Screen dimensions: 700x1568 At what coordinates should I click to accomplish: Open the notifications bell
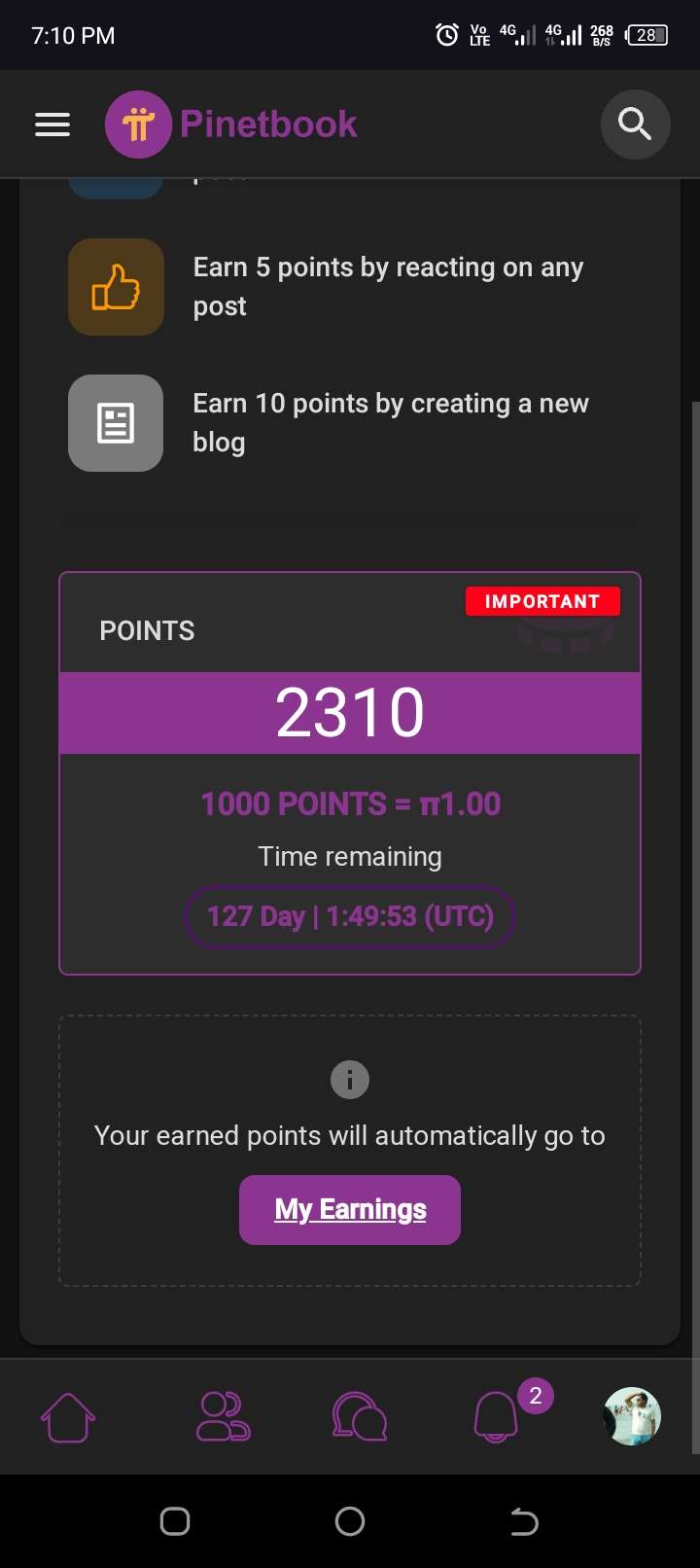point(496,1416)
